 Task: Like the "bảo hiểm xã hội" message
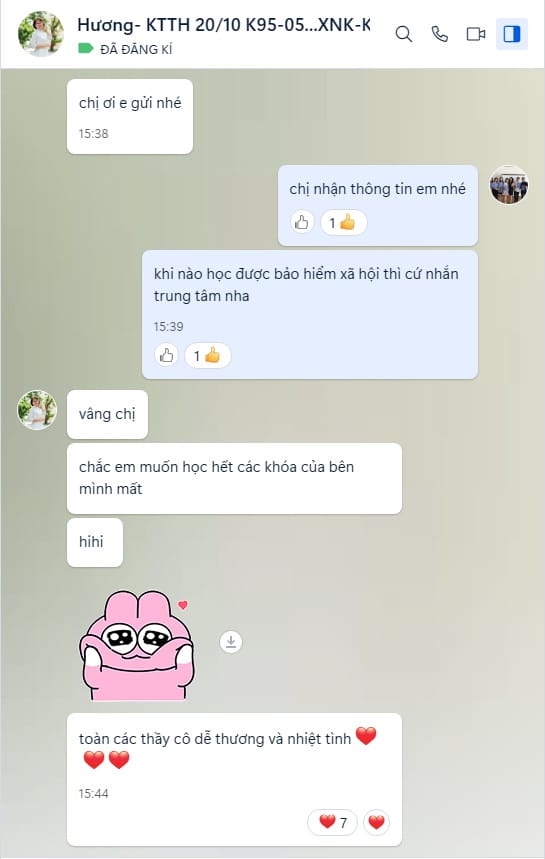pyautogui.click(x=166, y=356)
